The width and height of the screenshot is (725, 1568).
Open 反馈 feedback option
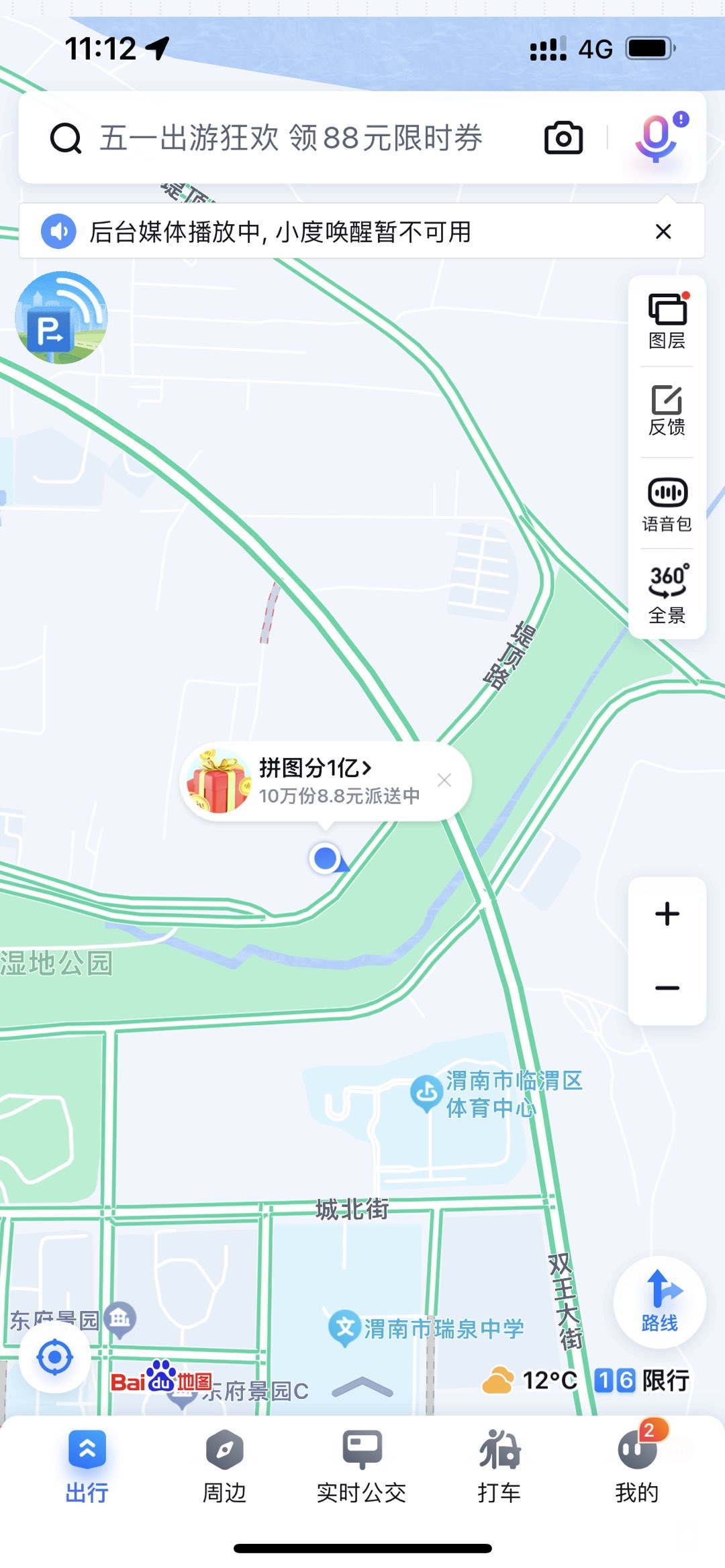click(x=667, y=411)
